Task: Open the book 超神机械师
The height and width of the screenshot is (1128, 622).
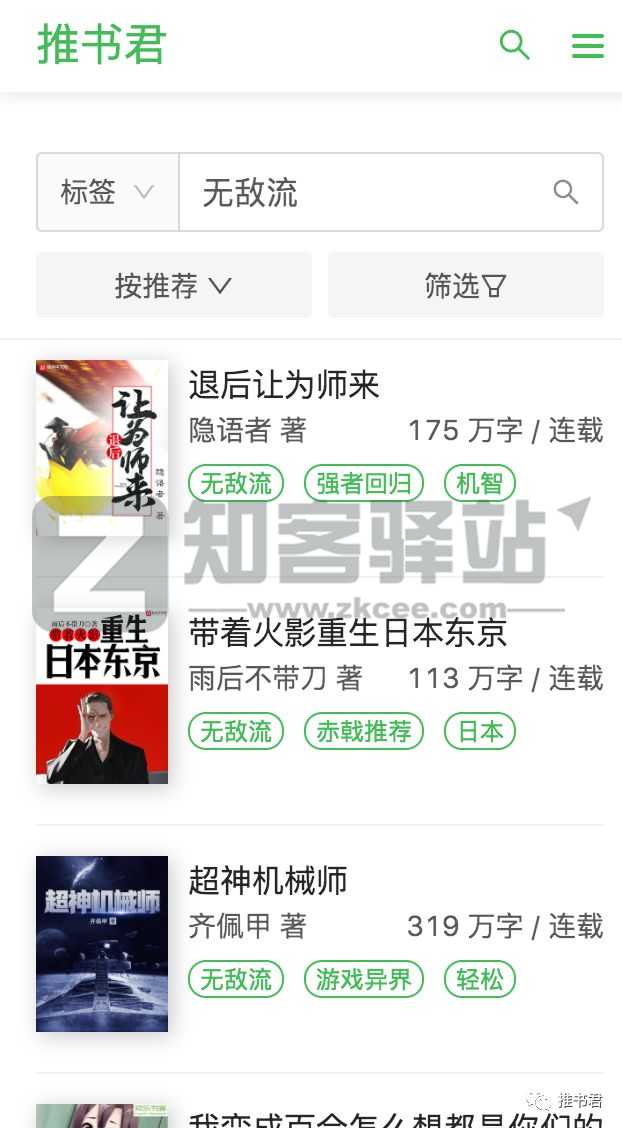Action: coord(268,881)
